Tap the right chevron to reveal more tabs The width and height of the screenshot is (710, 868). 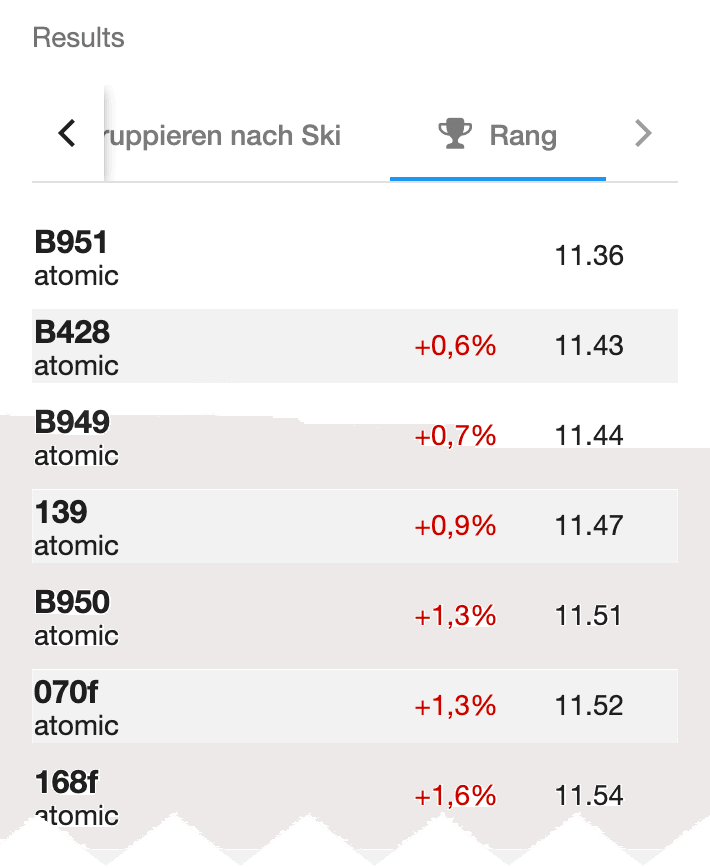click(x=642, y=134)
